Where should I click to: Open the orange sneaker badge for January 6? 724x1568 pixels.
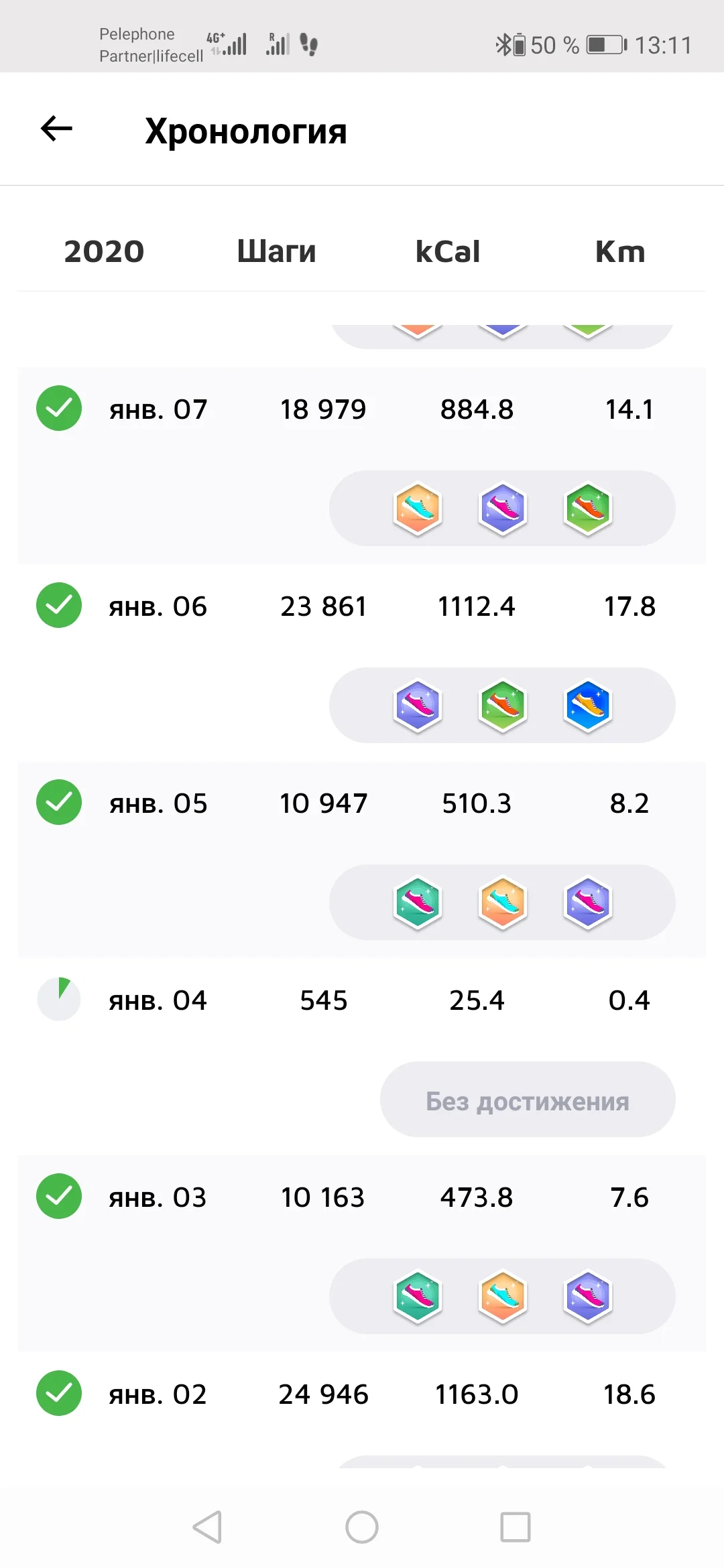[x=503, y=705]
